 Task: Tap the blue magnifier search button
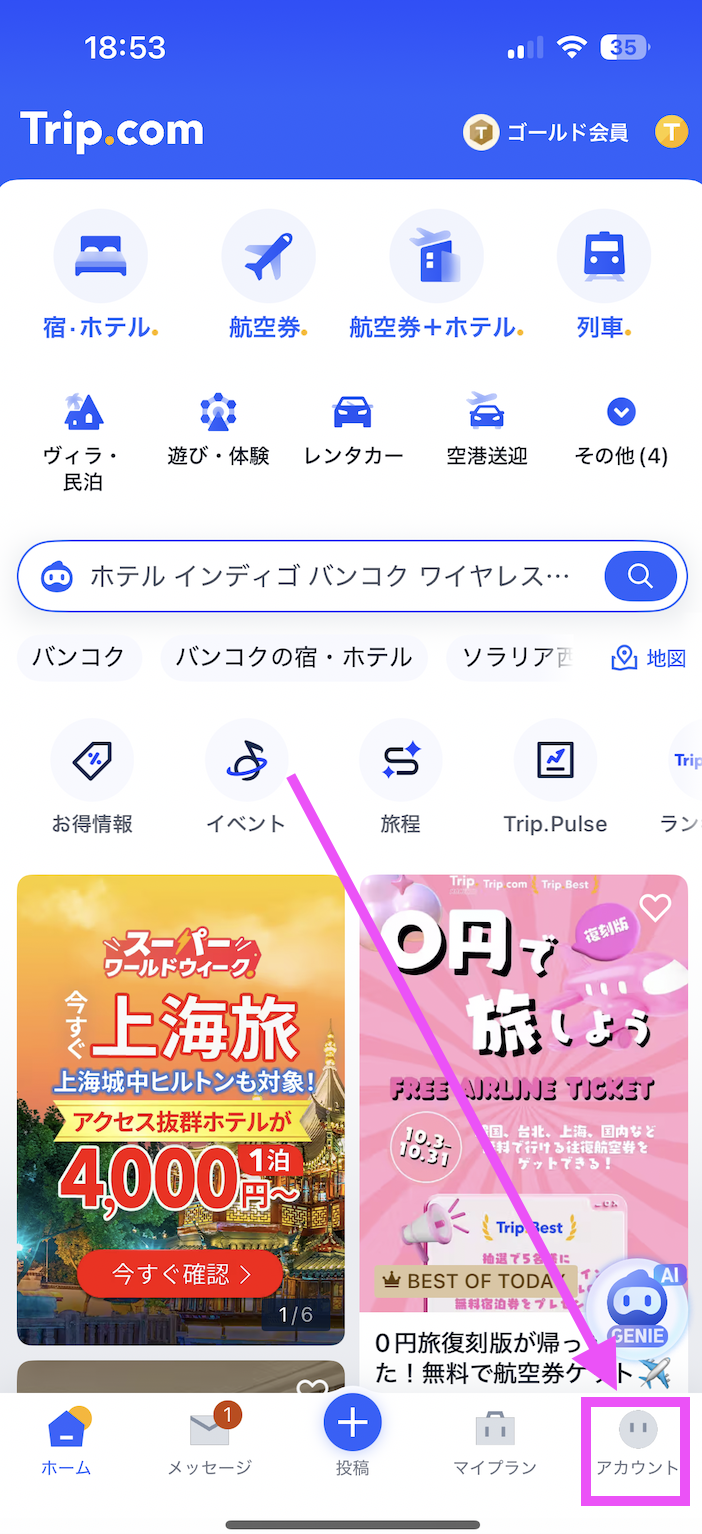[x=640, y=576]
